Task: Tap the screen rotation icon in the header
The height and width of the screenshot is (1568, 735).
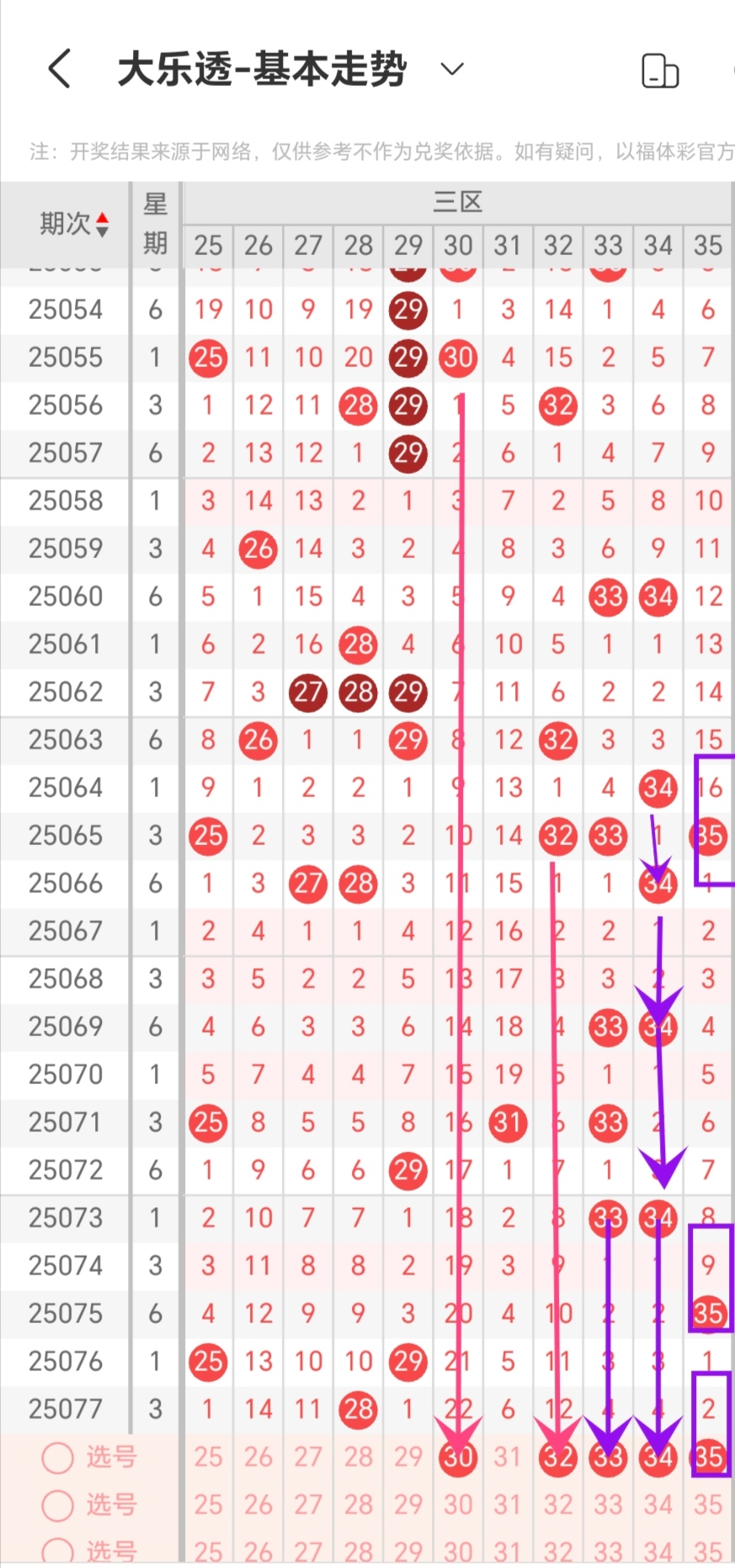Action: [660, 71]
